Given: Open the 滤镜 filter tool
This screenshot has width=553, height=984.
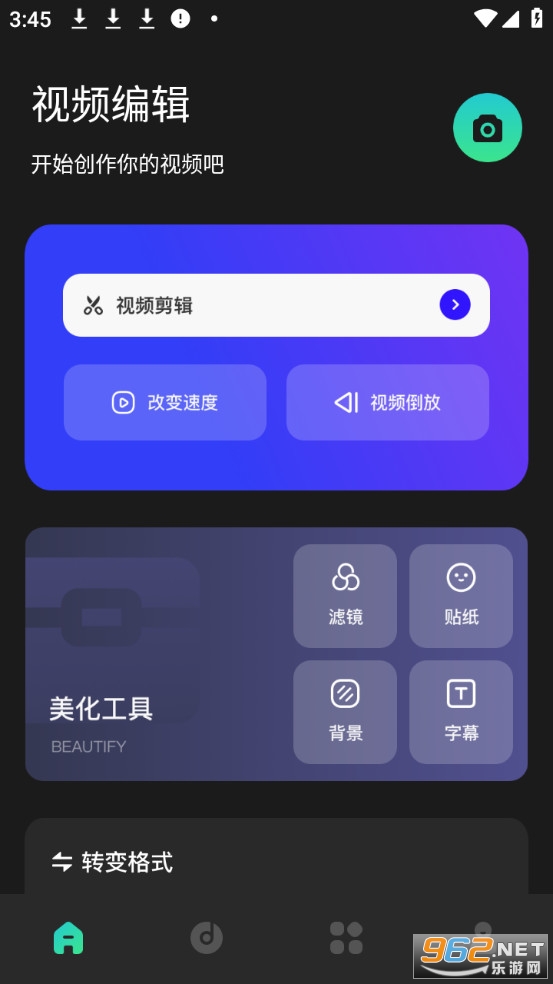Looking at the screenshot, I should [x=345, y=596].
